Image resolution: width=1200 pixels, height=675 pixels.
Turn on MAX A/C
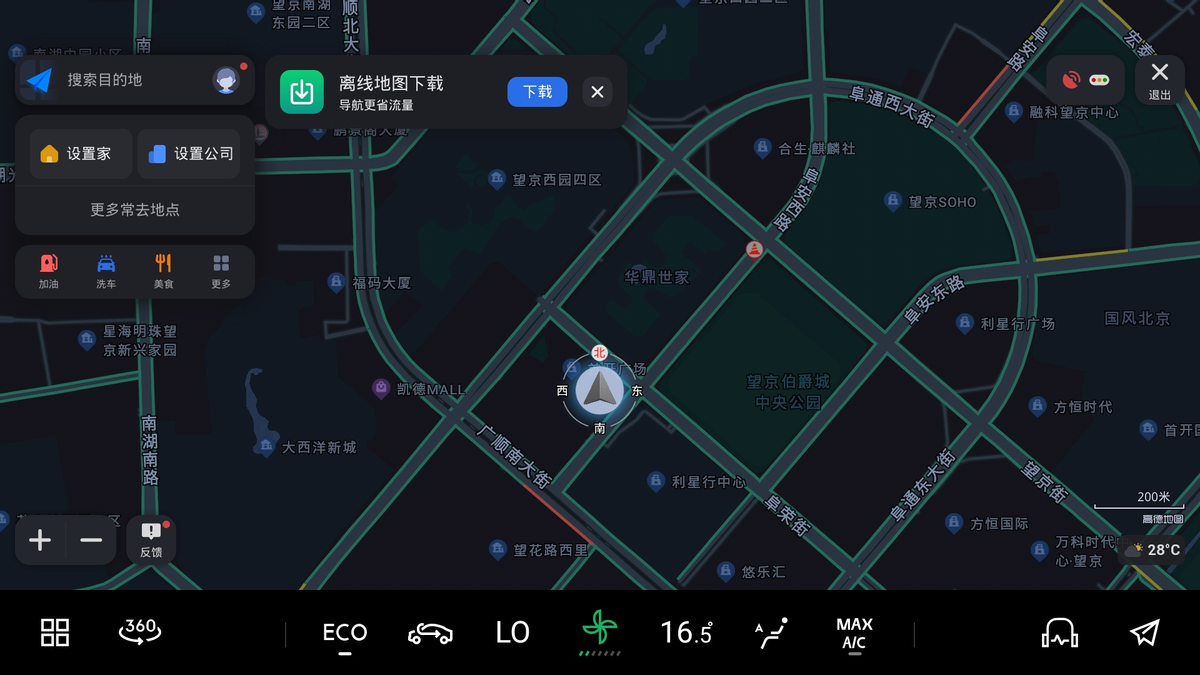[x=854, y=634]
